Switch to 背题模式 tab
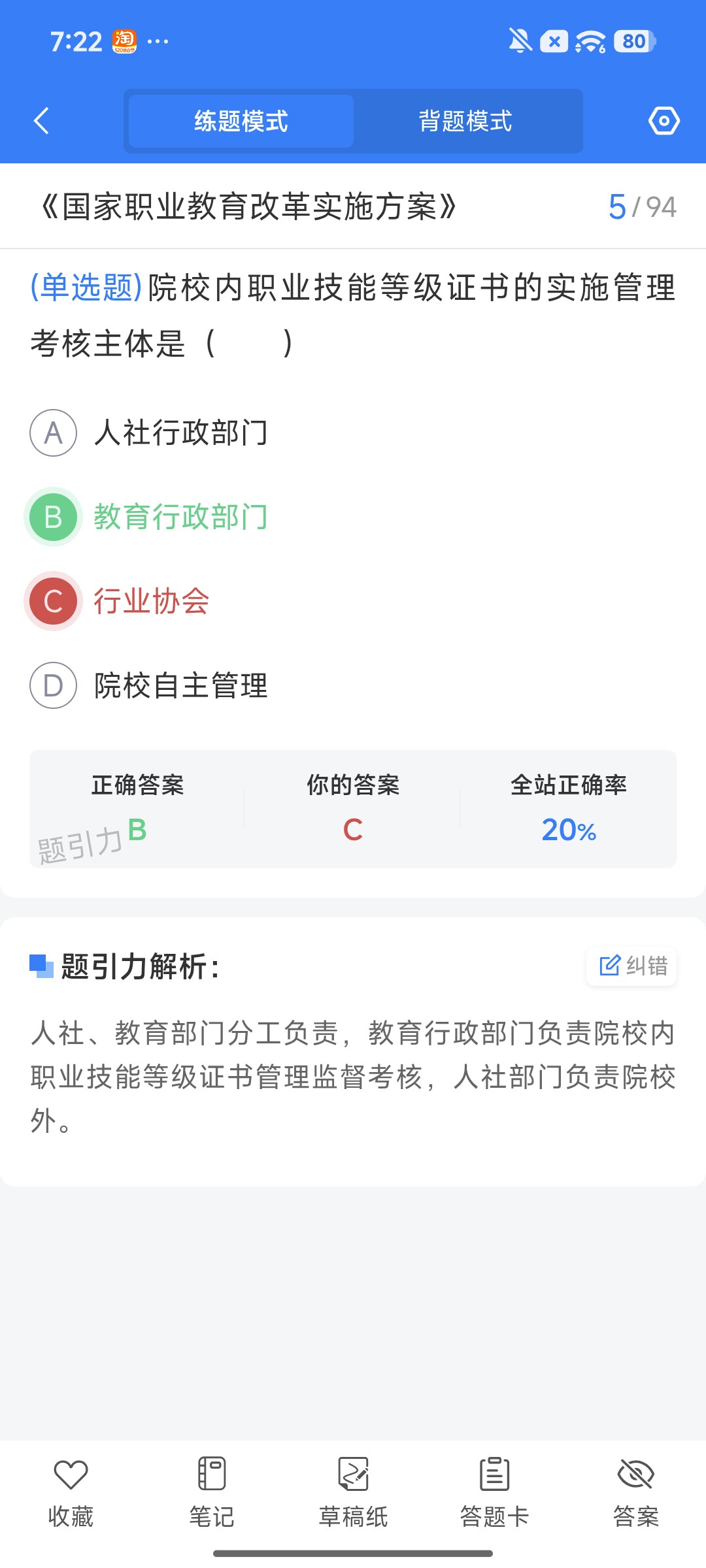 pyautogui.click(x=465, y=121)
